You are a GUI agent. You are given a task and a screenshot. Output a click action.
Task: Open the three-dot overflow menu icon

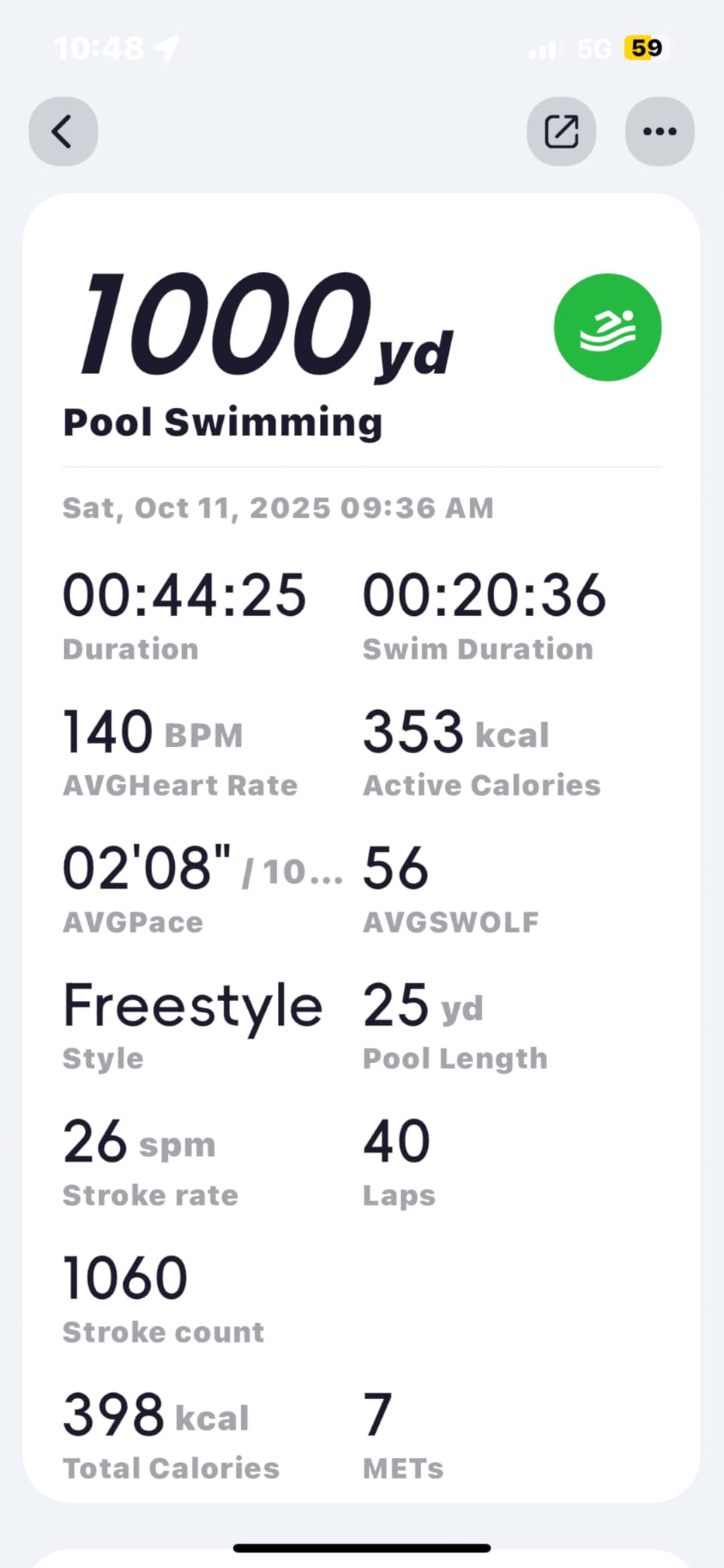659,131
